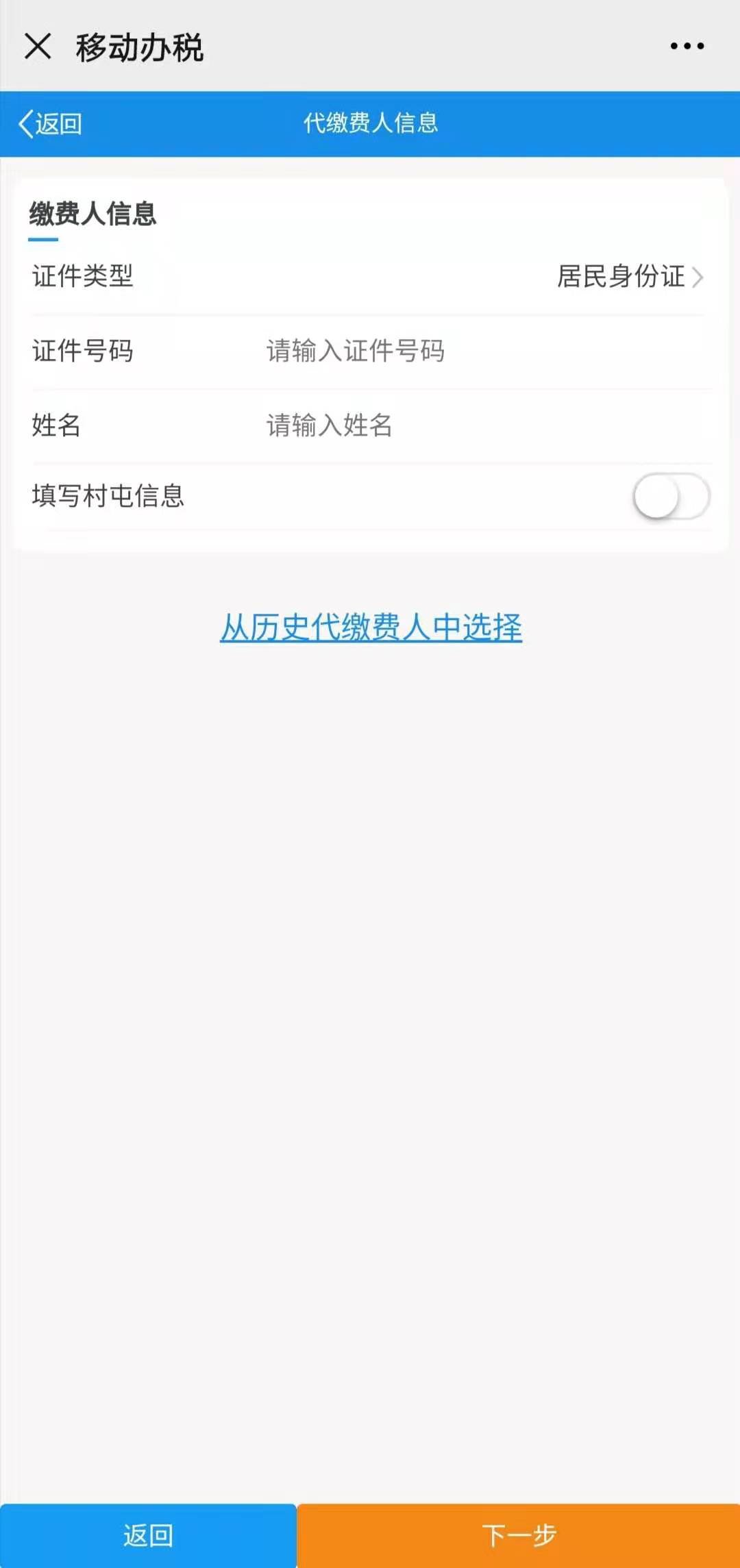740x1568 pixels.
Task: Enable the 填写村屯信息 switch
Action: click(671, 497)
